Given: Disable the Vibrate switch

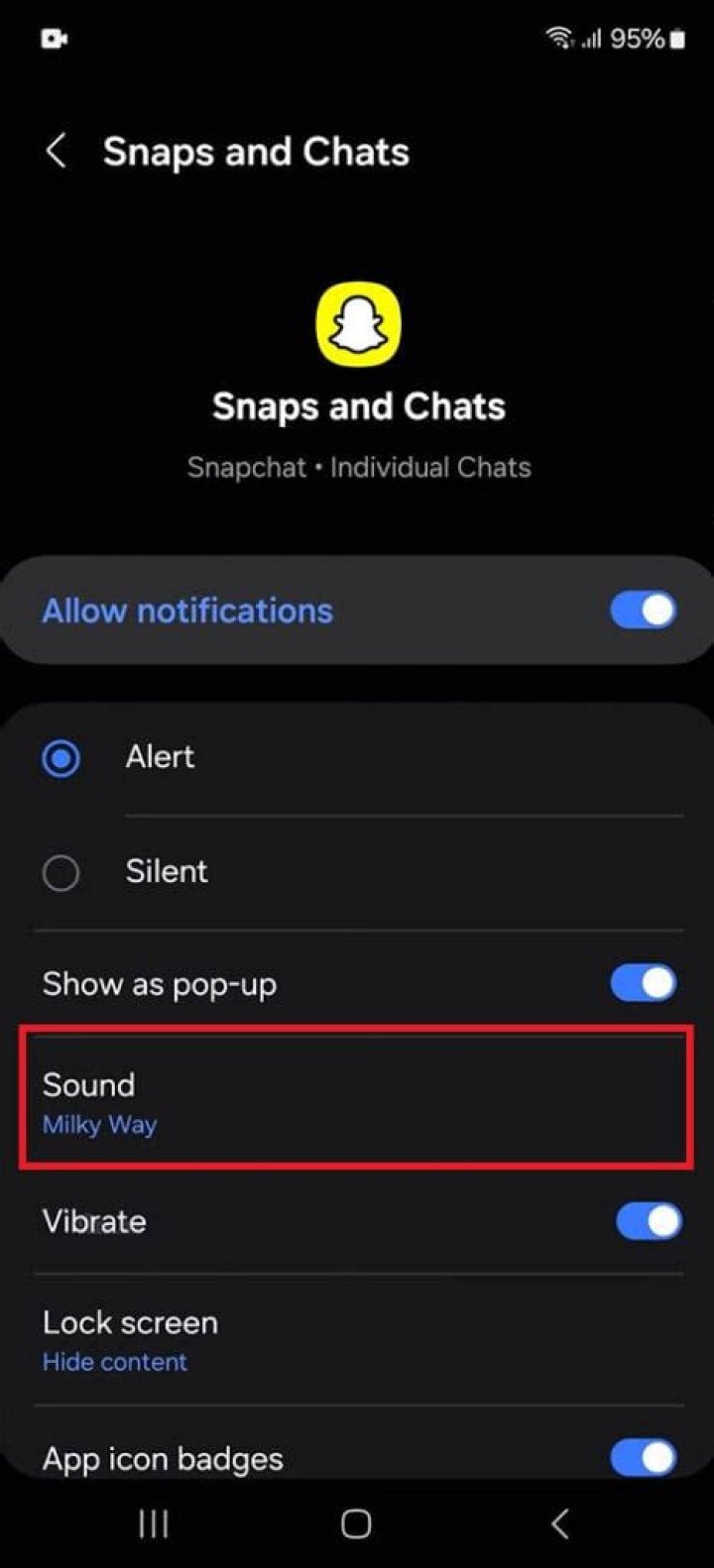Looking at the screenshot, I should (x=649, y=1221).
